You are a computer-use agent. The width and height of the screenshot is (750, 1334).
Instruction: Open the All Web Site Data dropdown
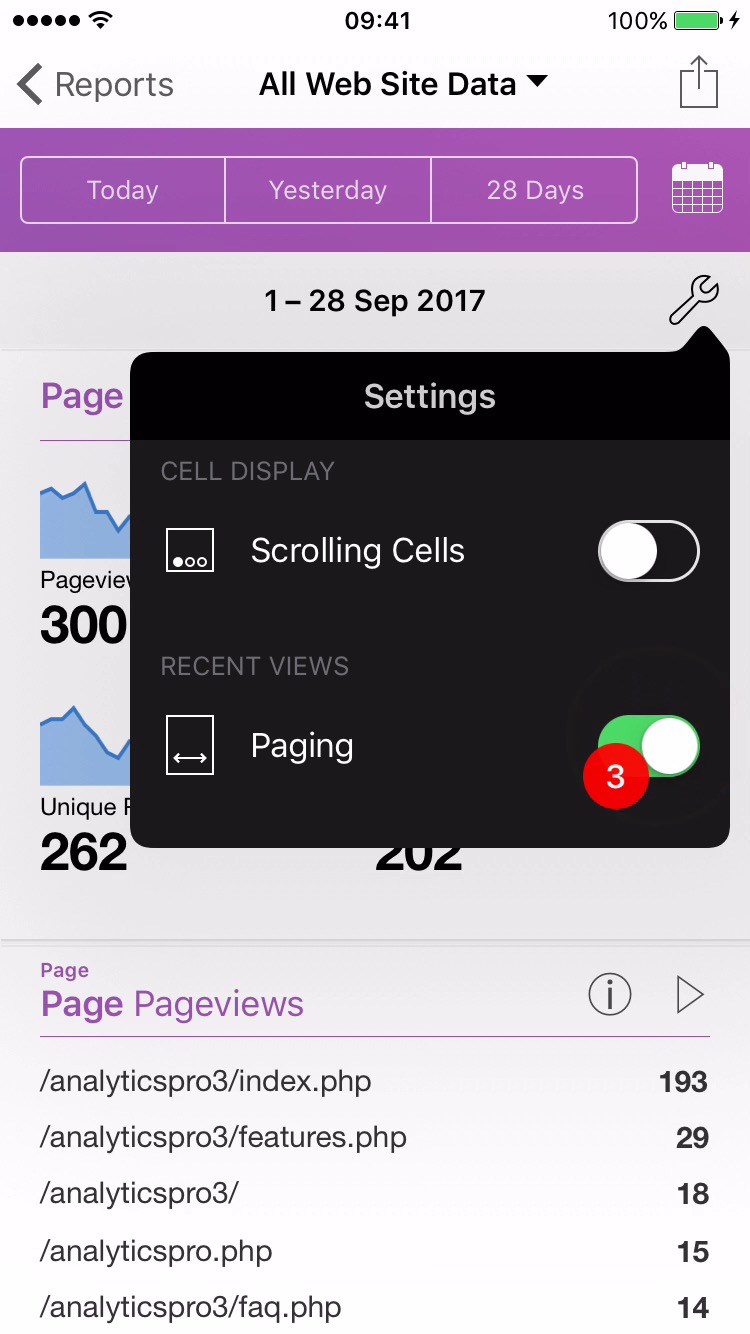tap(403, 84)
